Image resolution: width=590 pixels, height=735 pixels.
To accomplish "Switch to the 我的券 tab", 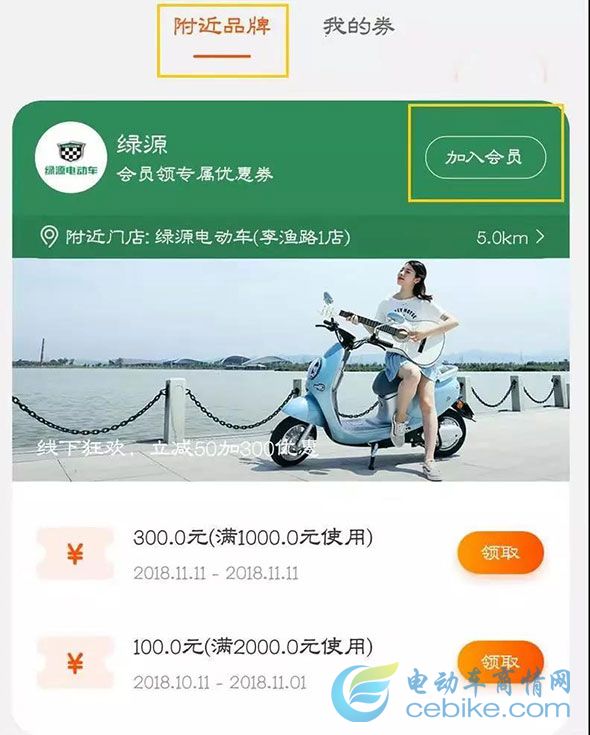I will 358,26.
